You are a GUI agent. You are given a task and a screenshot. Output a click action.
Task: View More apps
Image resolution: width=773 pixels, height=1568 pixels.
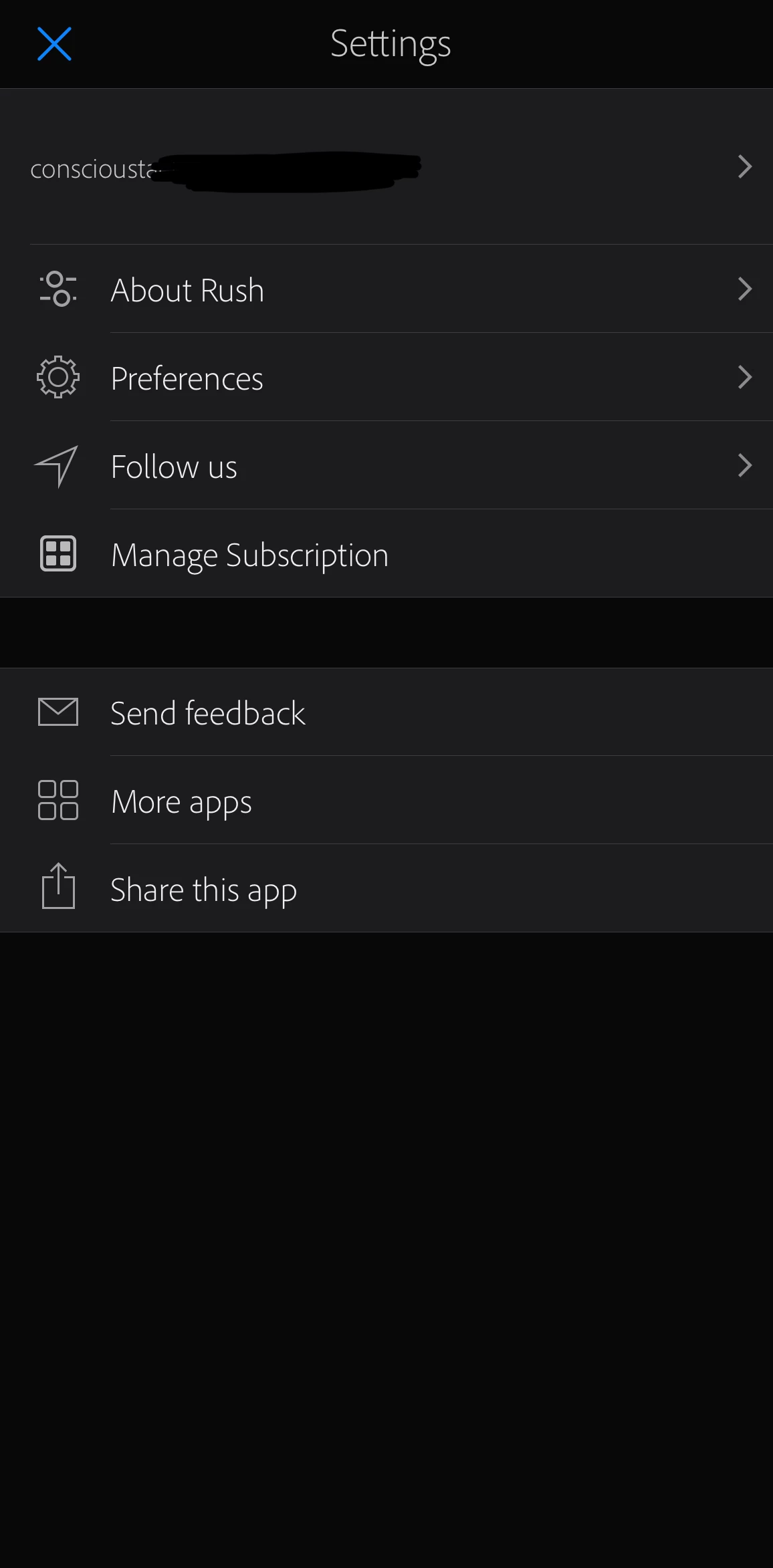tap(181, 801)
